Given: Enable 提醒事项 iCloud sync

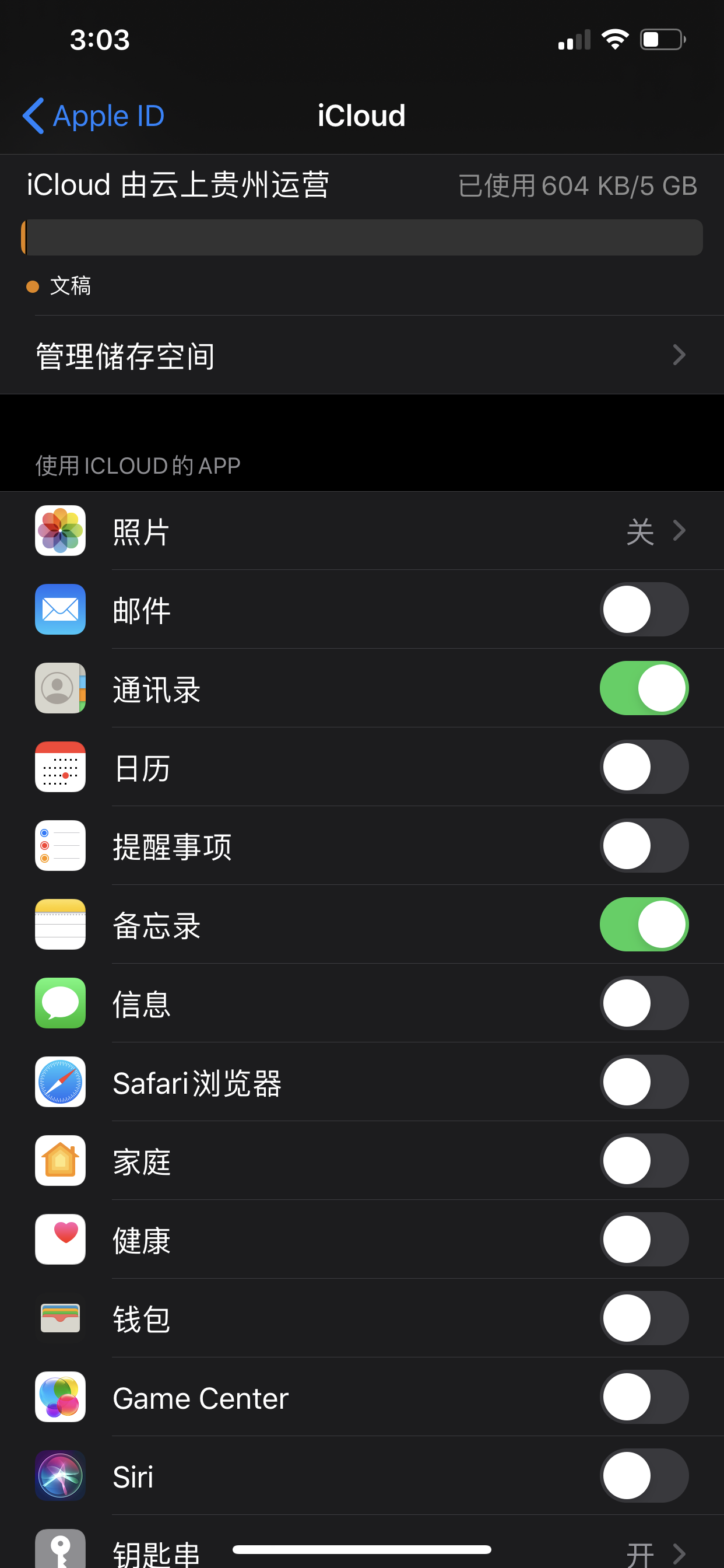Looking at the screenshot, I should [644, 845].
